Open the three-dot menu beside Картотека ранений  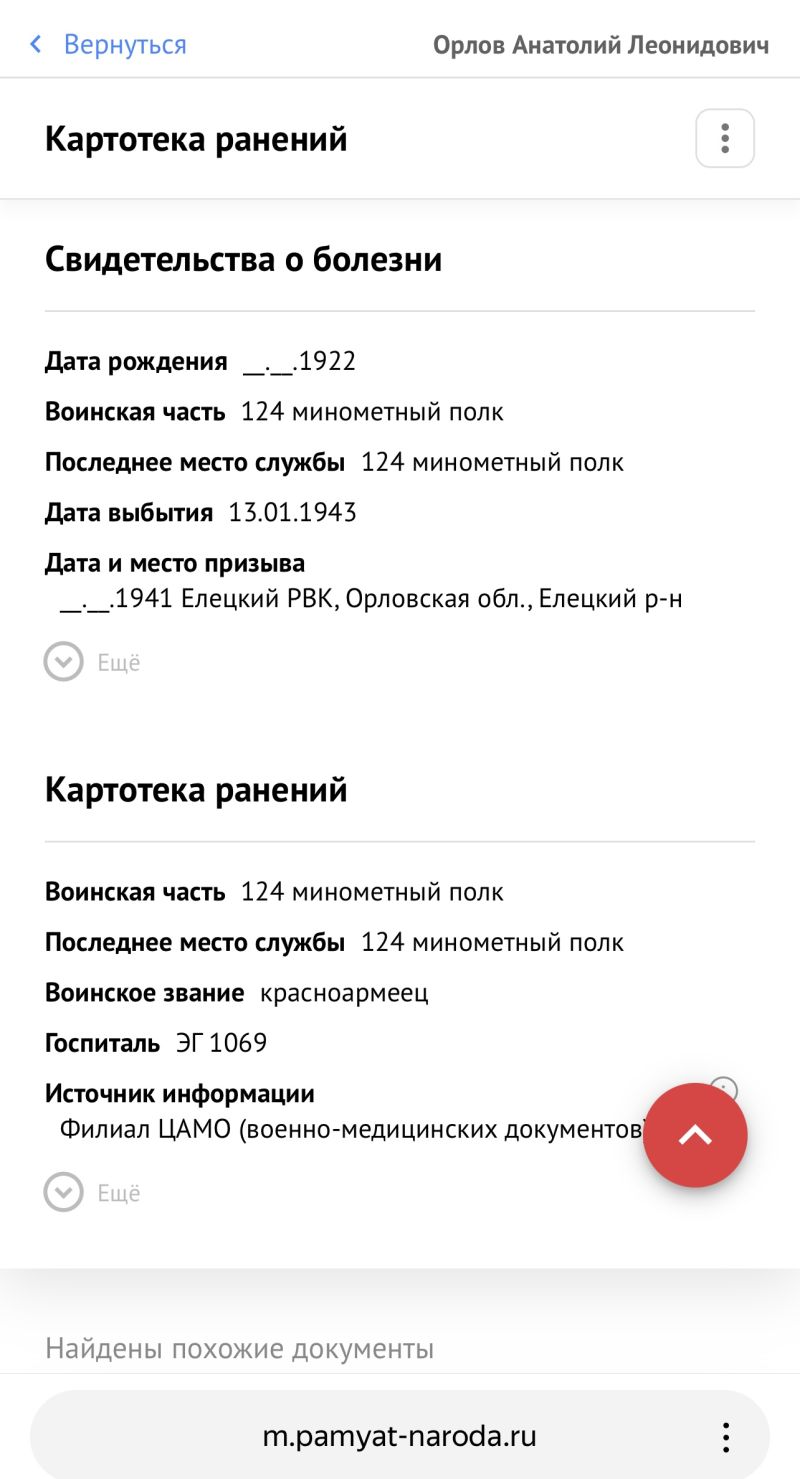click(x=725, y=138)
